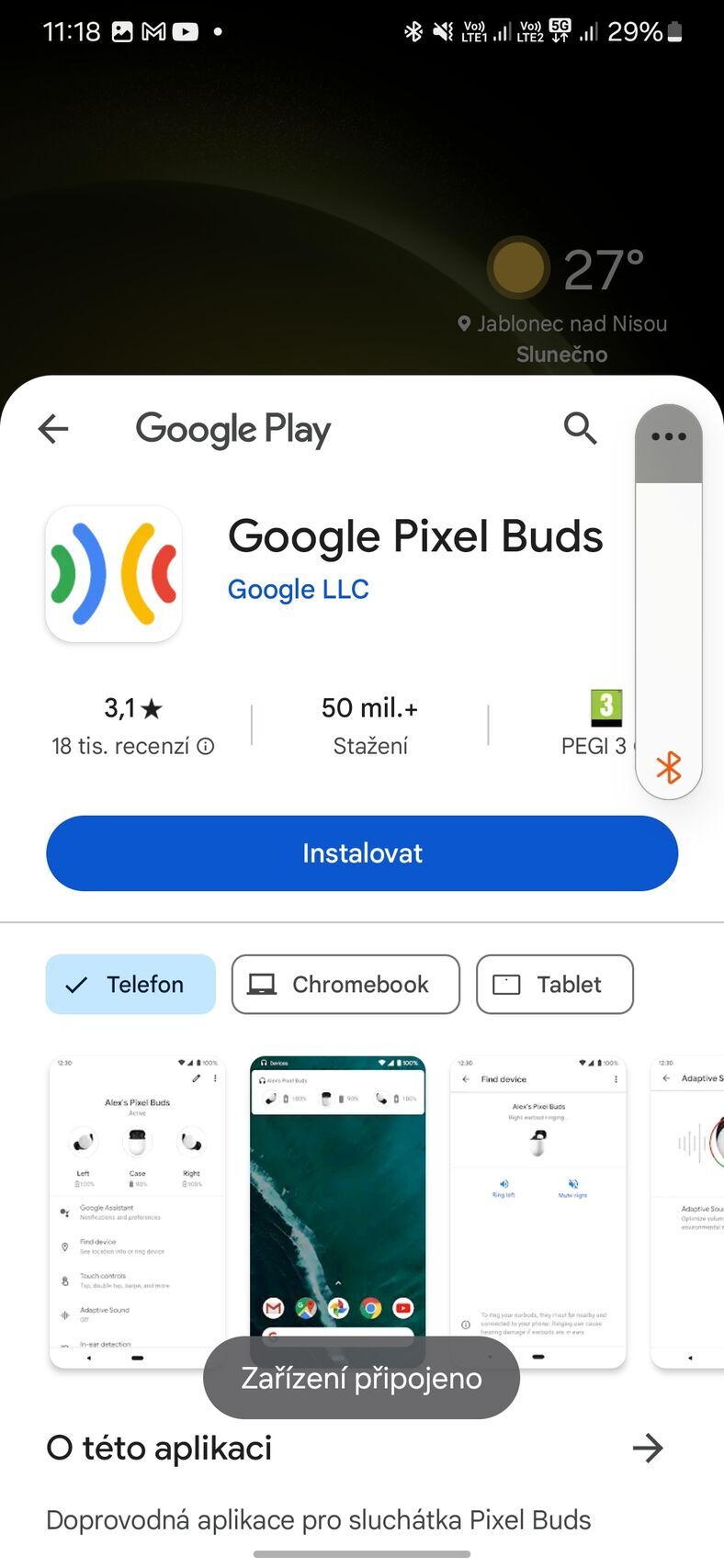Screen dimensions: 724x1568
Task: Open the Google LLC developer page
Action: (x=298, y=589)
